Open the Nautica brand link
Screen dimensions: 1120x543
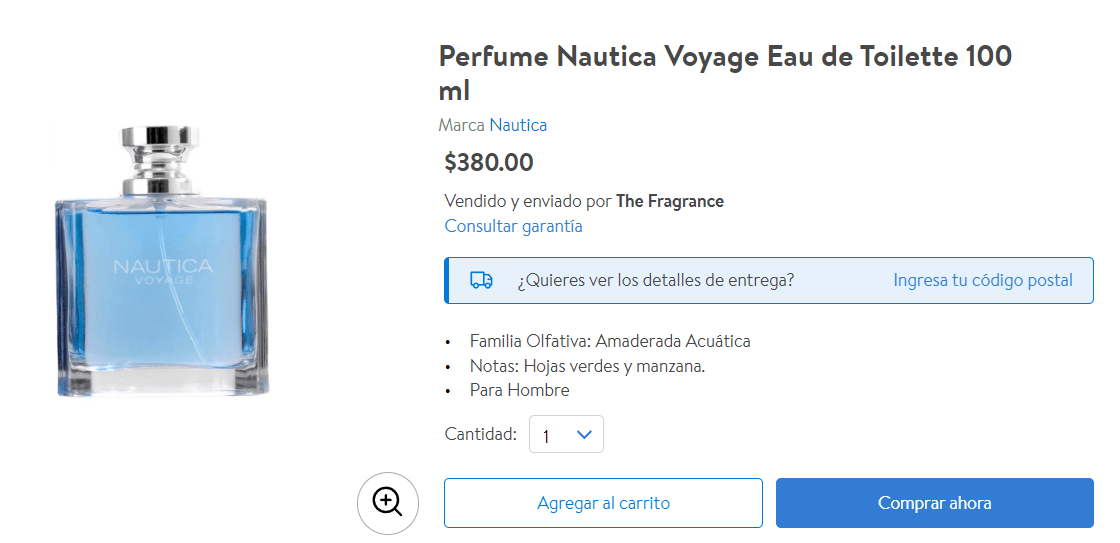coord(518,125)
